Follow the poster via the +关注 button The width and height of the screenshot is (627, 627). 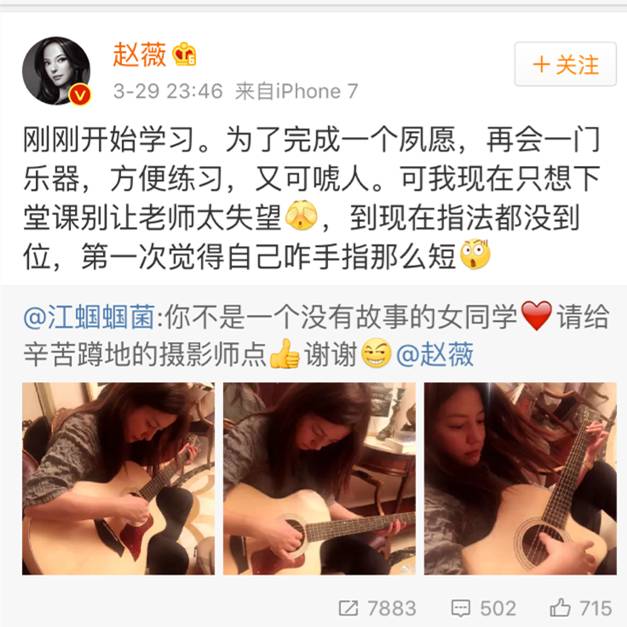565,65
